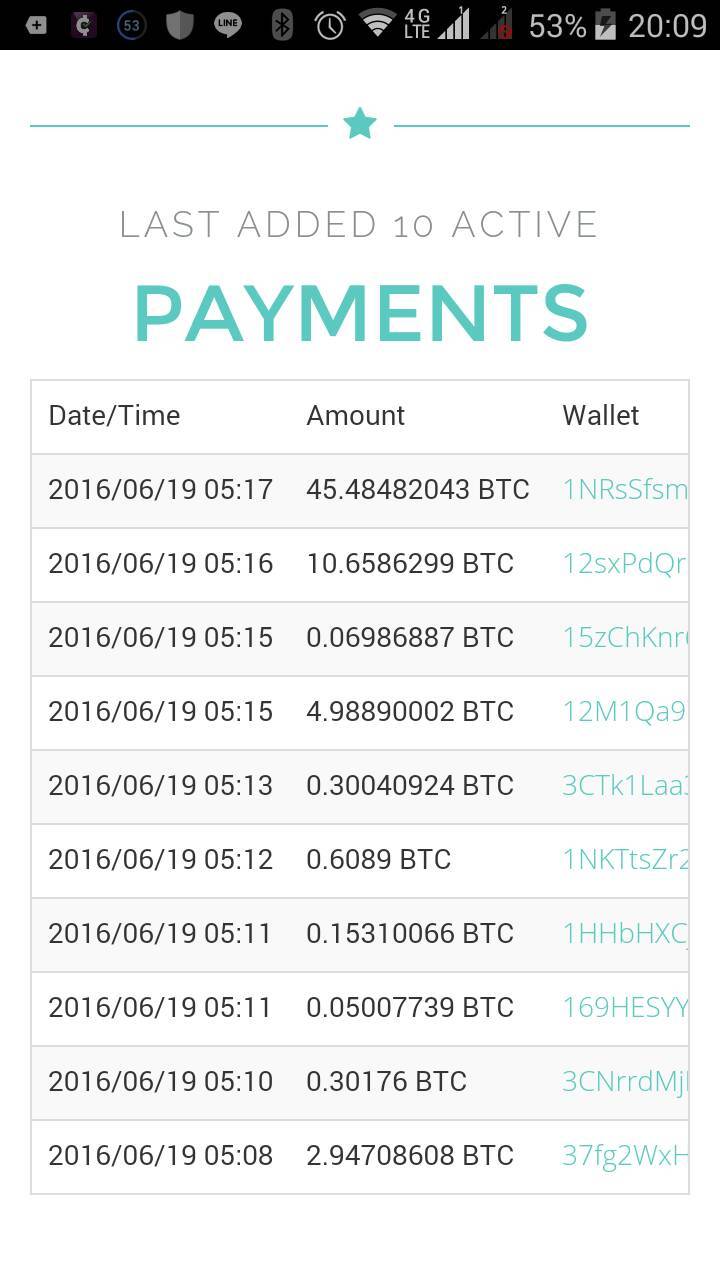This screenshot has height=1280, width=720.
Task: Open wallet link starting 3CNrrdMj
Action: click(x=625, y=1081)
